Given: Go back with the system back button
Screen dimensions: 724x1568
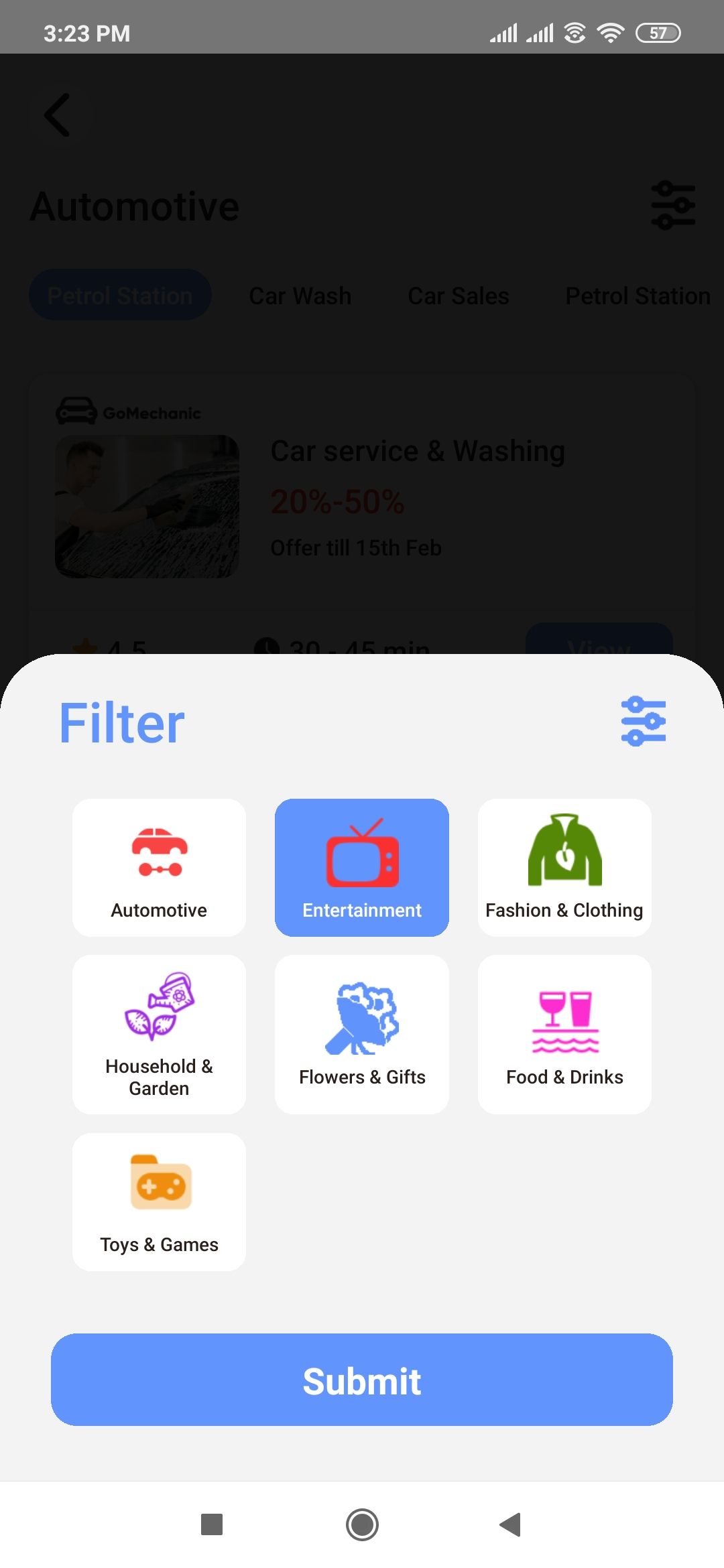Looking at the screenshot, I should tap(511, 1524).
